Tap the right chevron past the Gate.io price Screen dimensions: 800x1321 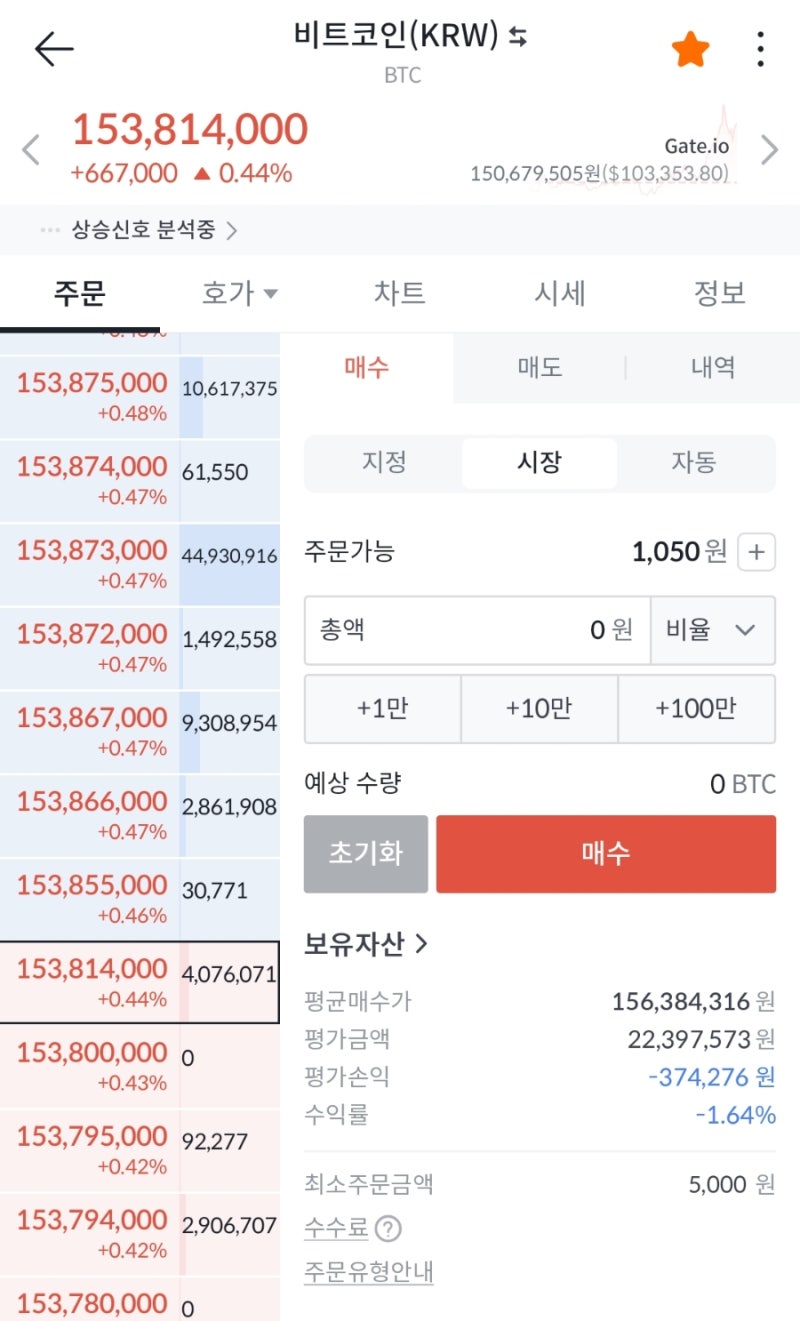pyautogui.click(x=770, y=149)
